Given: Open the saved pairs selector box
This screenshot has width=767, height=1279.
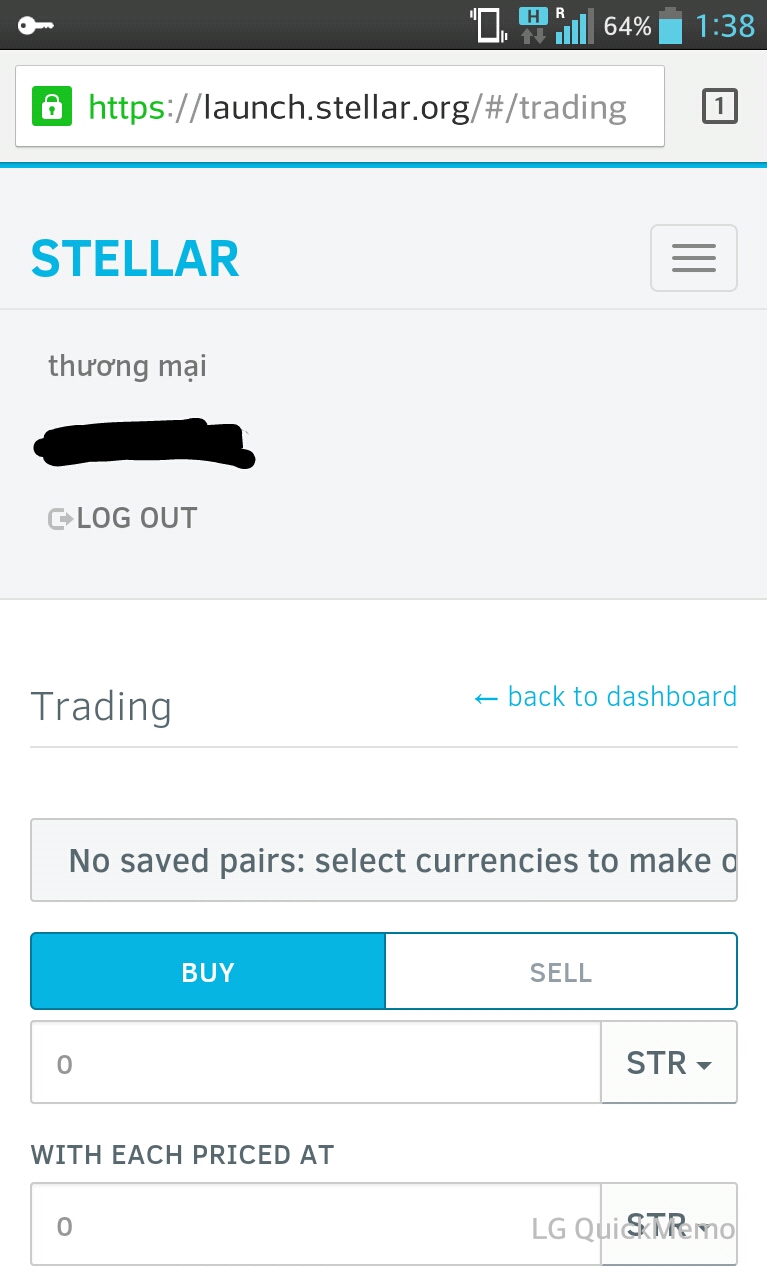Looking at the screenshot, I should pyautogui.click(x=384, y=860).
